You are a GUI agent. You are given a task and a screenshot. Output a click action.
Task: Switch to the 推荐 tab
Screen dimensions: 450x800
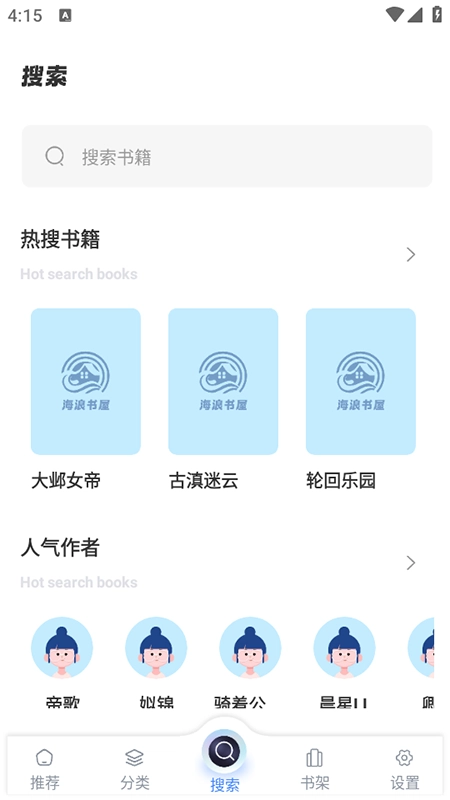(45, 768)
